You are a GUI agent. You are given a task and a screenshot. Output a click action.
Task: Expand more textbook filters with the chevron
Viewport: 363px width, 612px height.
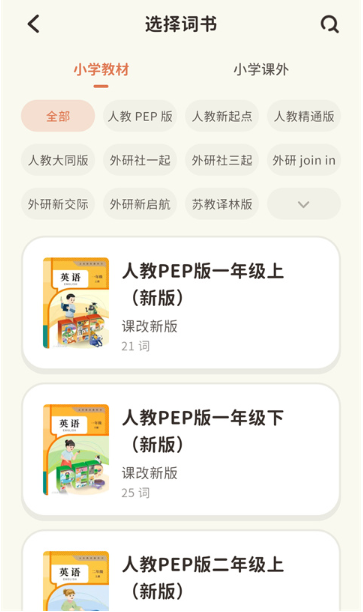coord(304,204)
